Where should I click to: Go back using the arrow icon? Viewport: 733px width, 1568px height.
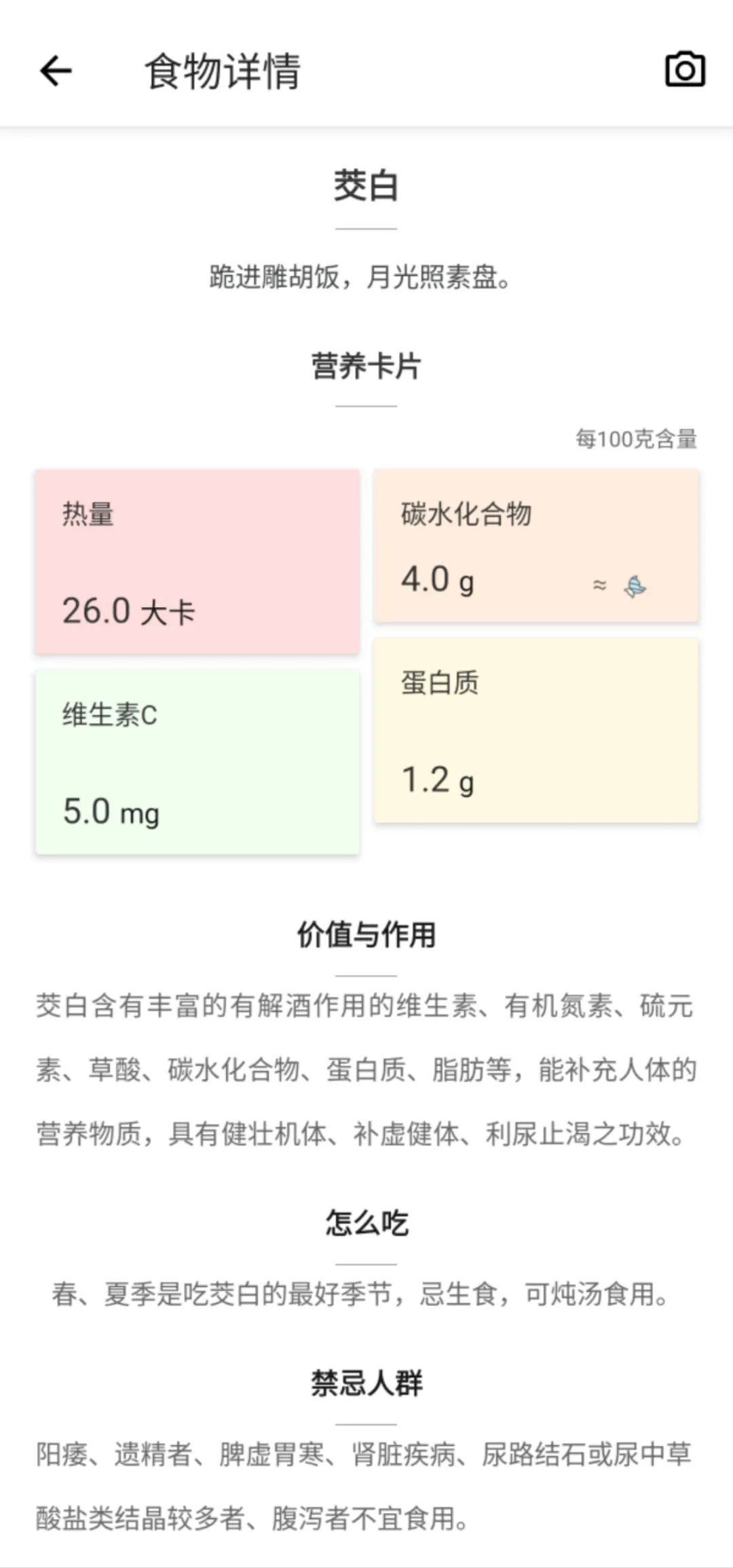point(56,71)
